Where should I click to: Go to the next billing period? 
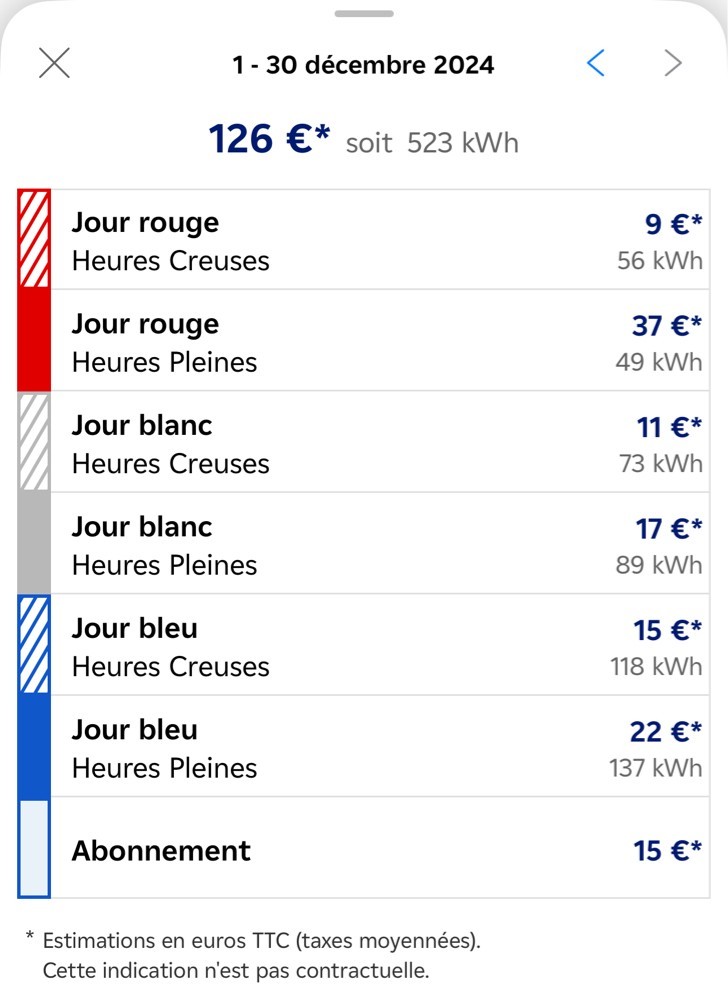(673, 64)
